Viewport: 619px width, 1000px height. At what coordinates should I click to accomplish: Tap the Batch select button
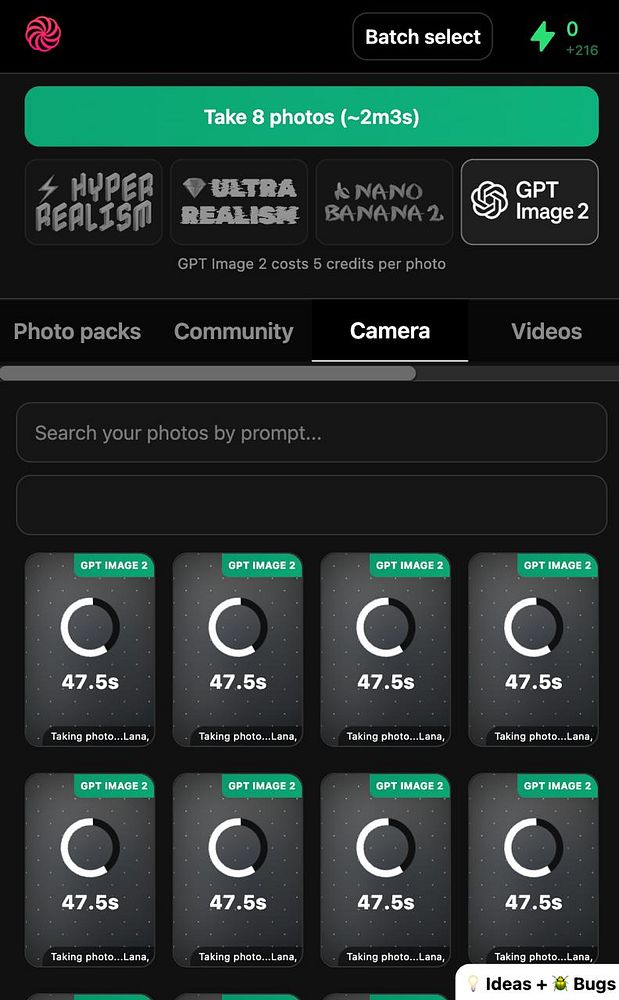(x=422, y=37)
